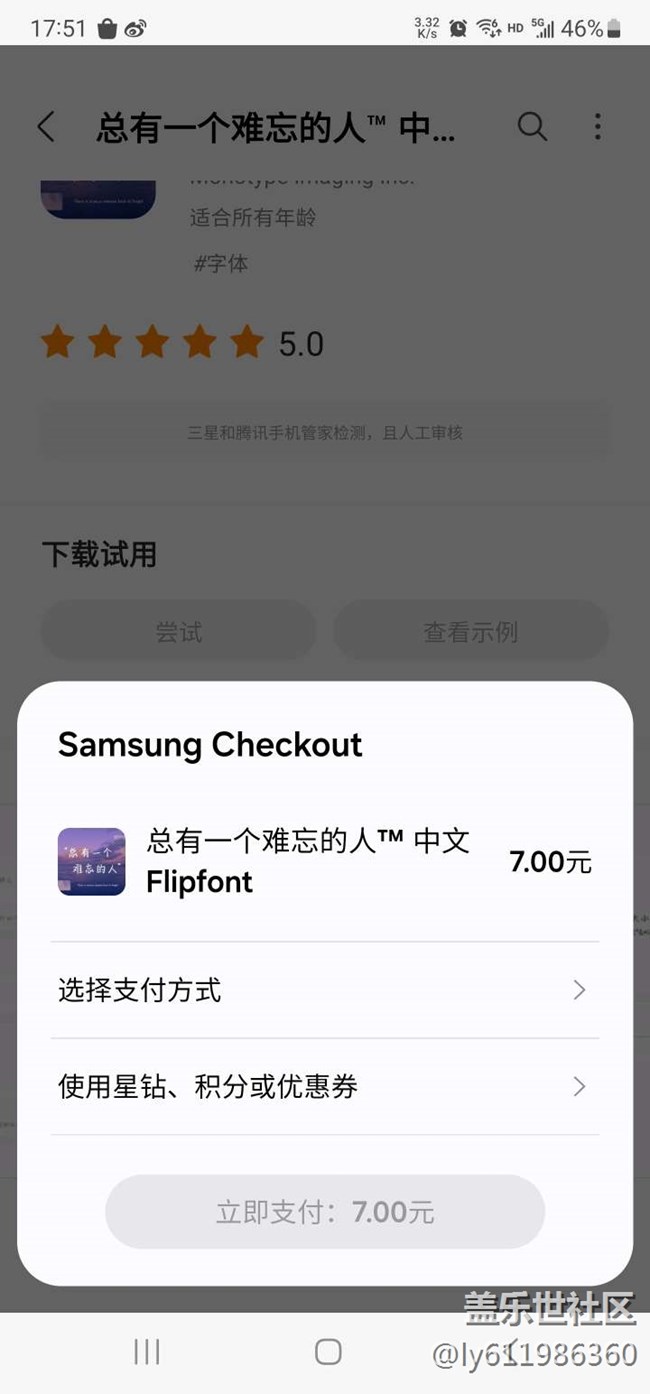This screenshot has width=650, height=1394.
Task: Go back using the top arrow
Action: (x=46, y=127)
